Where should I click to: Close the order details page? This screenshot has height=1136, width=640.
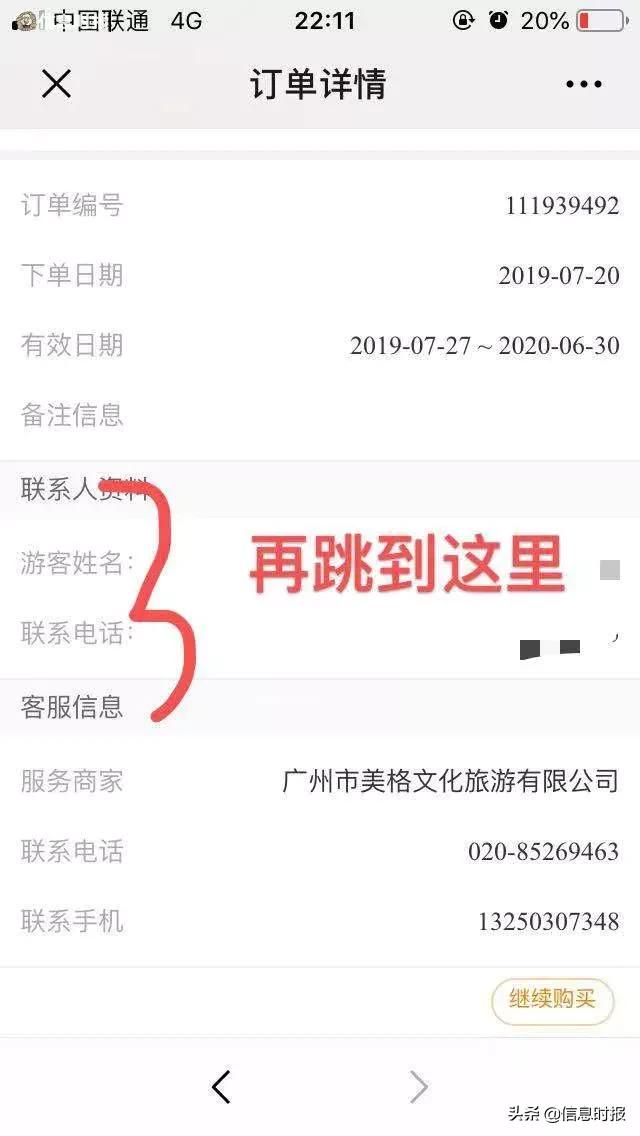pos(57,84)
